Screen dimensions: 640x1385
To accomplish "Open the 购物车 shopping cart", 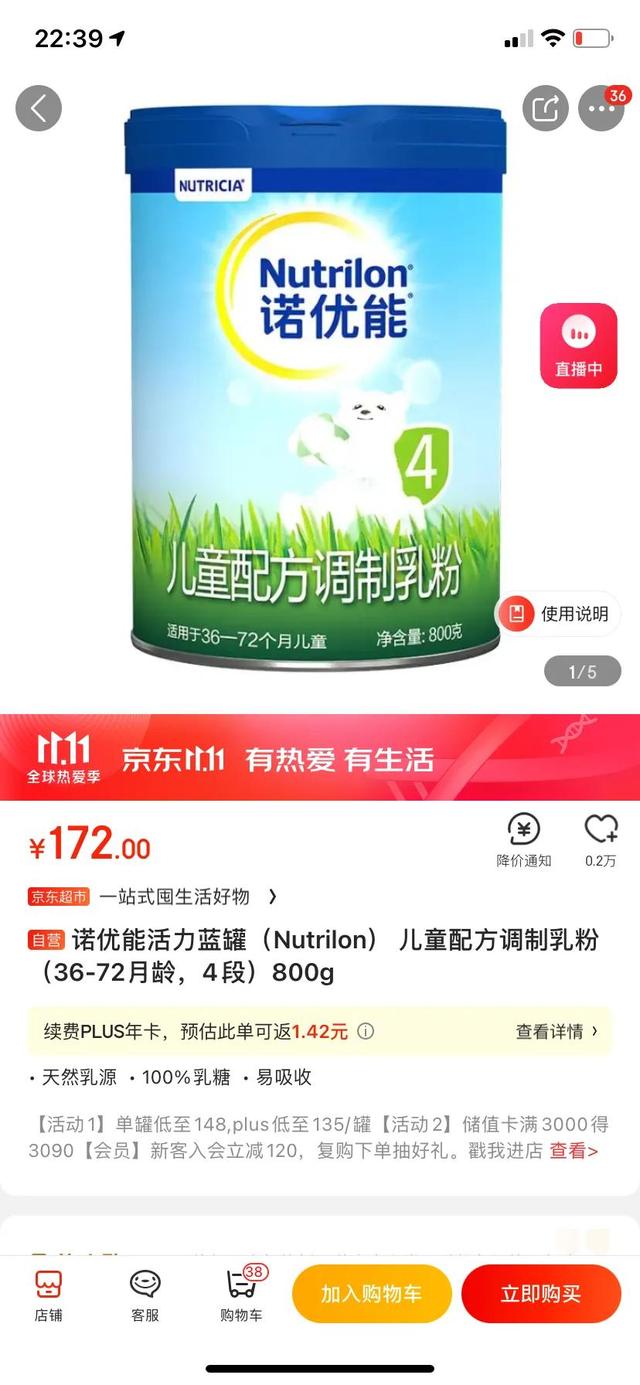I will [x=241, y=1295].
